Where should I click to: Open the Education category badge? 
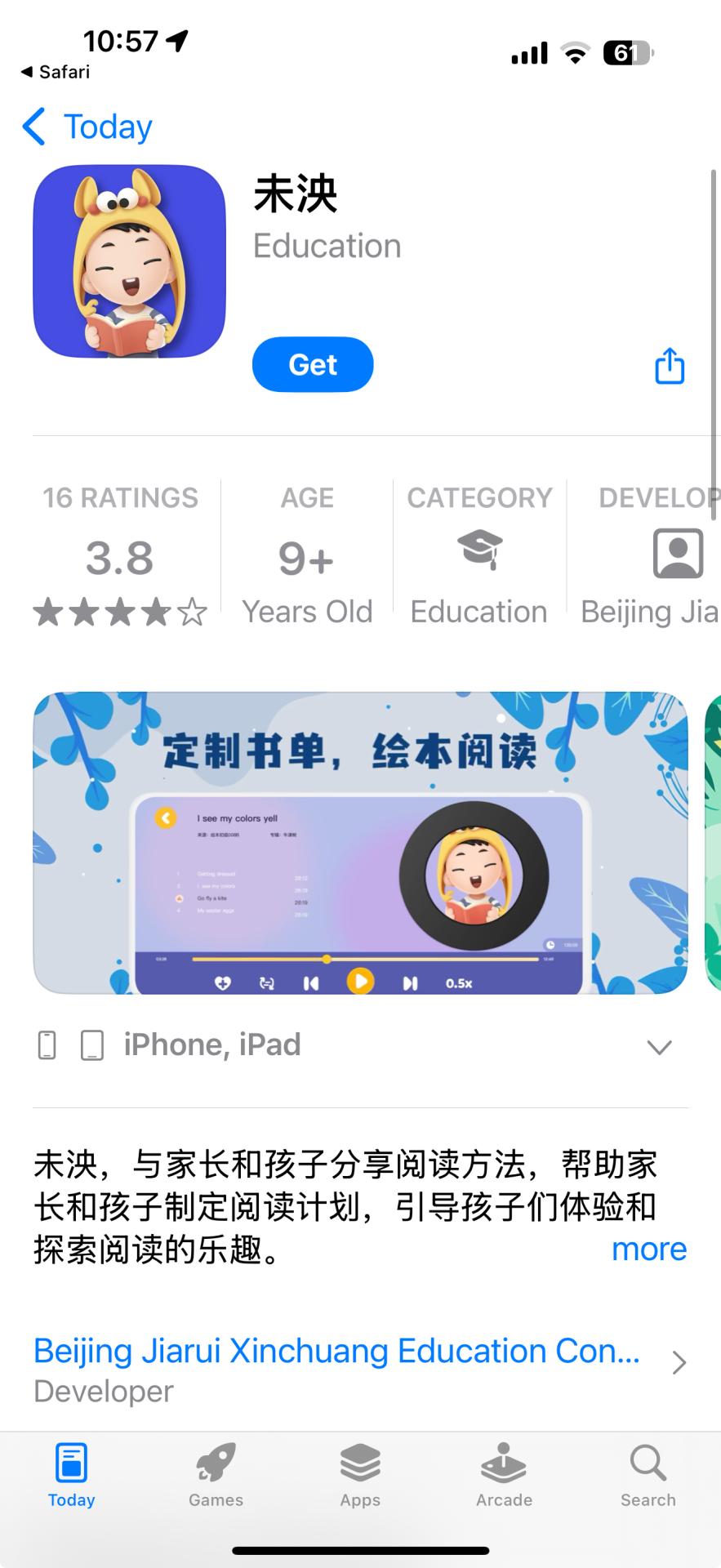[x=479, y=557]
